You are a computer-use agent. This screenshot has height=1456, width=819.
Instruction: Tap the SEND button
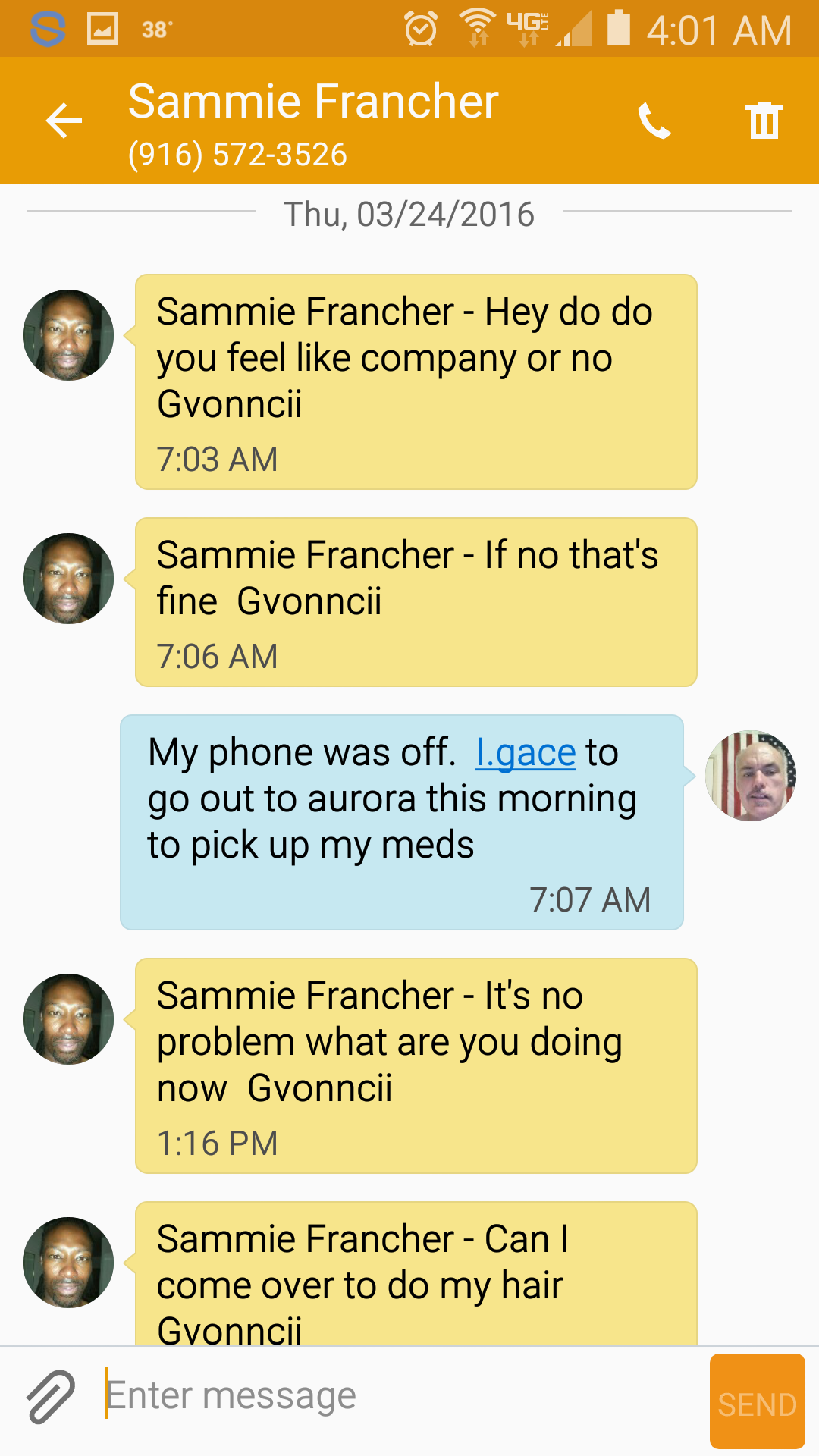757,1401
